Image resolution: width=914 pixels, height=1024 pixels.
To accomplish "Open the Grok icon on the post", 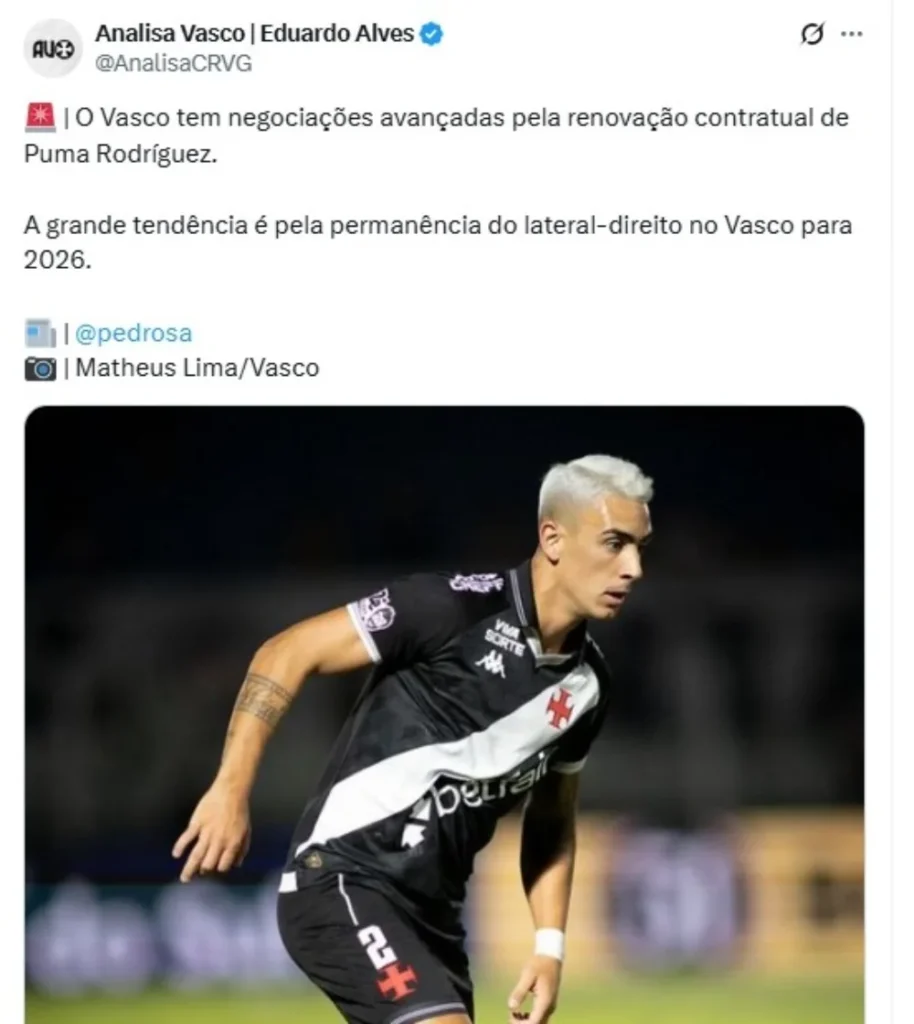I will coord(812,34).
